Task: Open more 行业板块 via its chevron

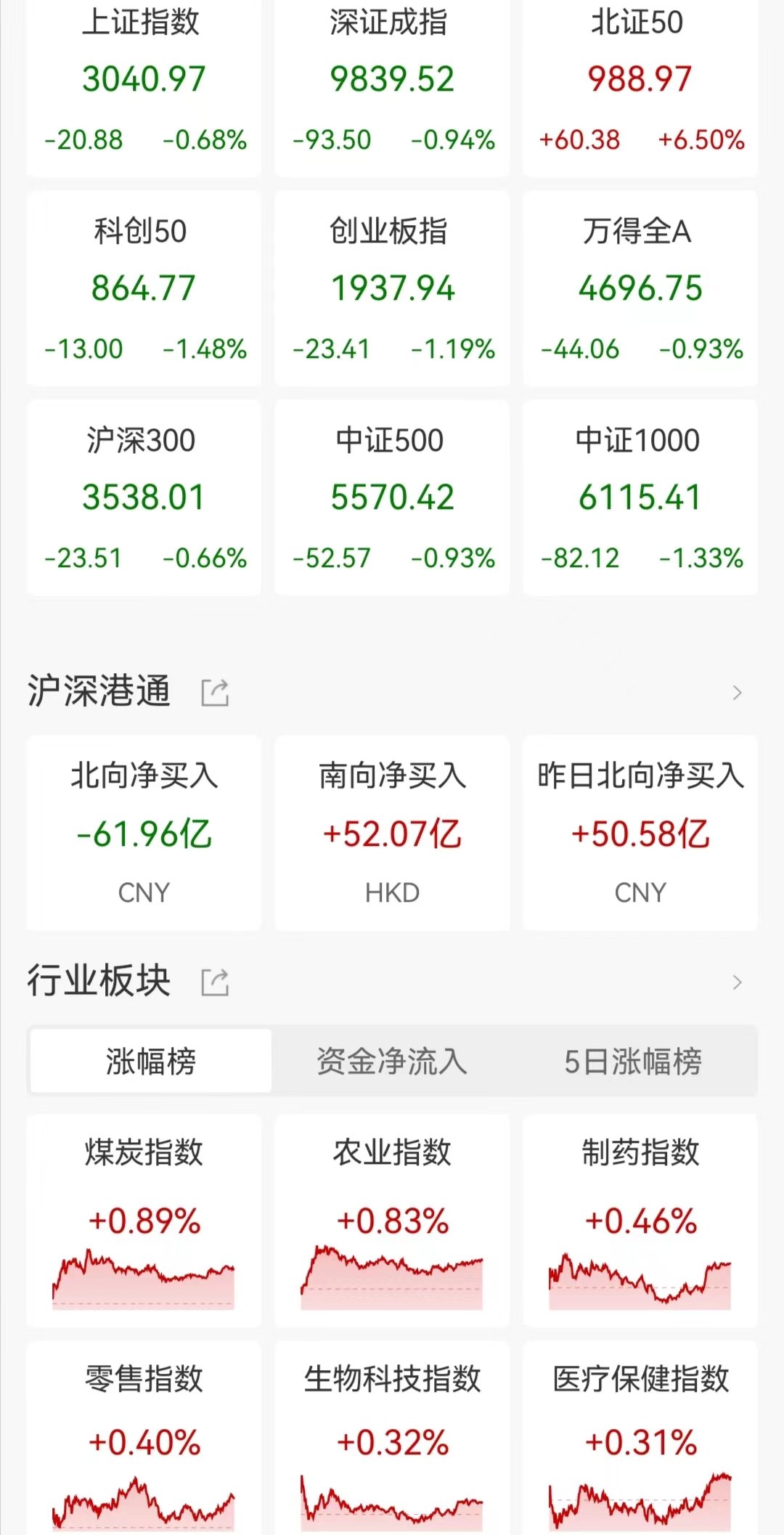Action: pyautogui.click(x=738, y=982)
